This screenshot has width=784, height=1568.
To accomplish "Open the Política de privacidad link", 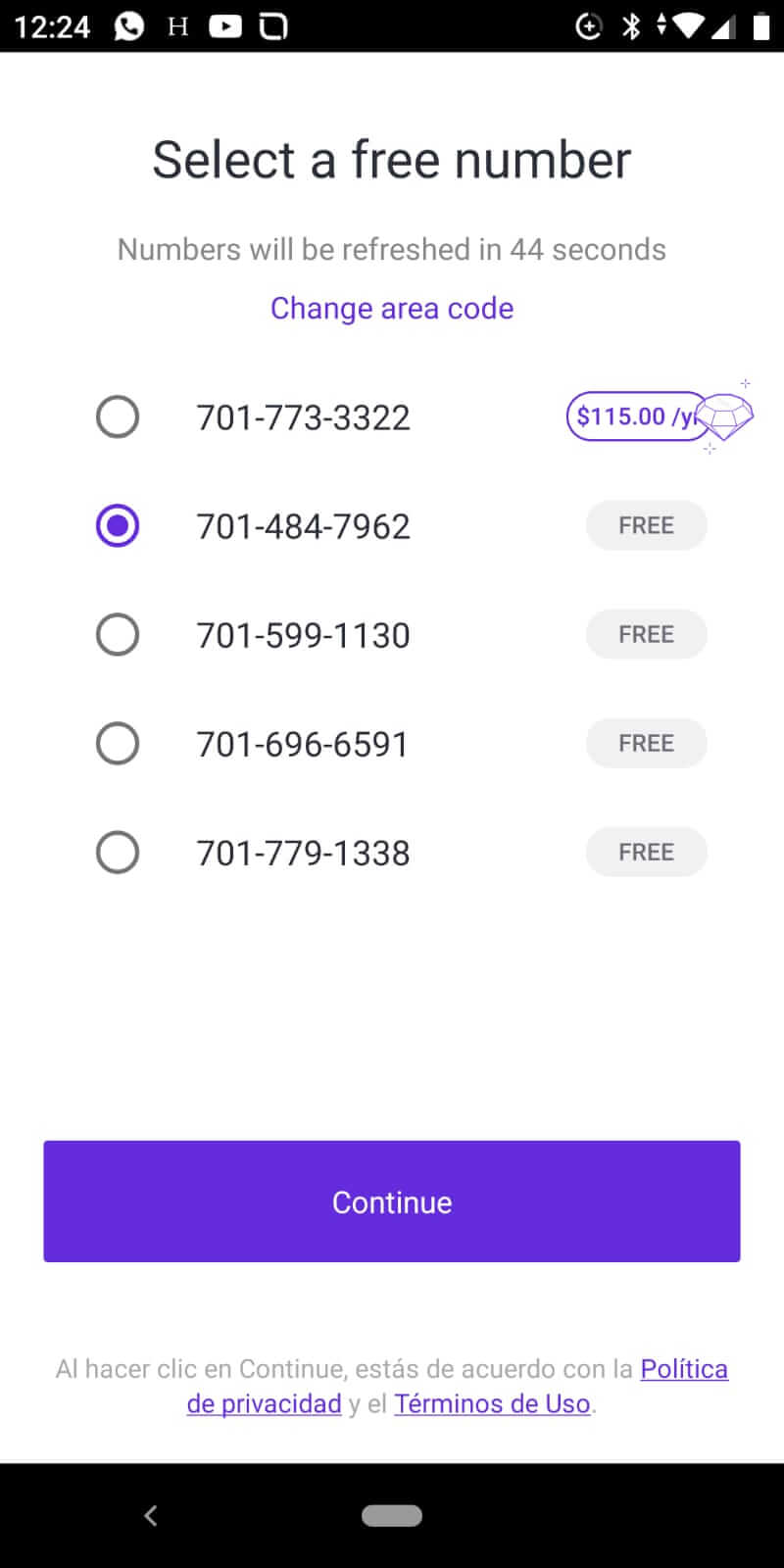I will coord(683,1369).
